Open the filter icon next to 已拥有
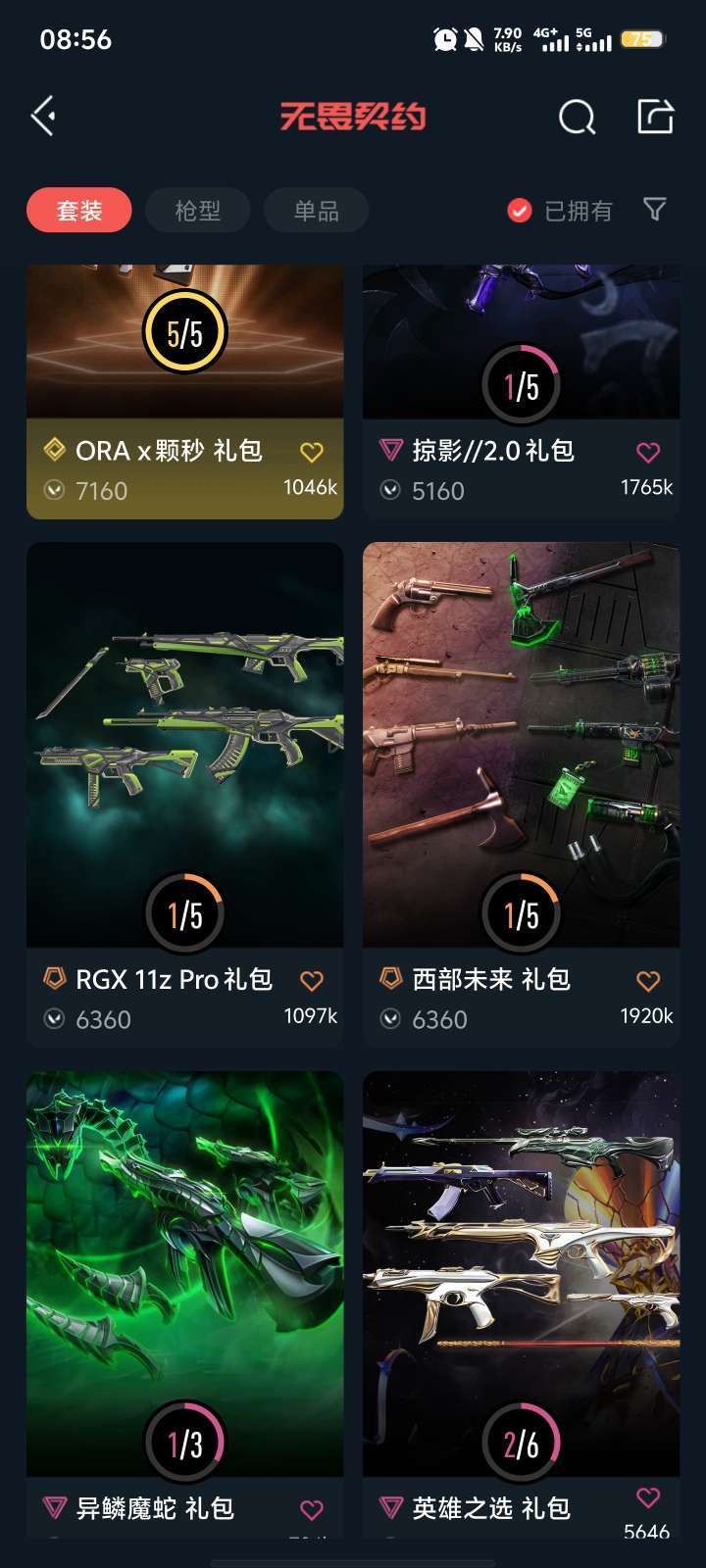 click(653, 210)
